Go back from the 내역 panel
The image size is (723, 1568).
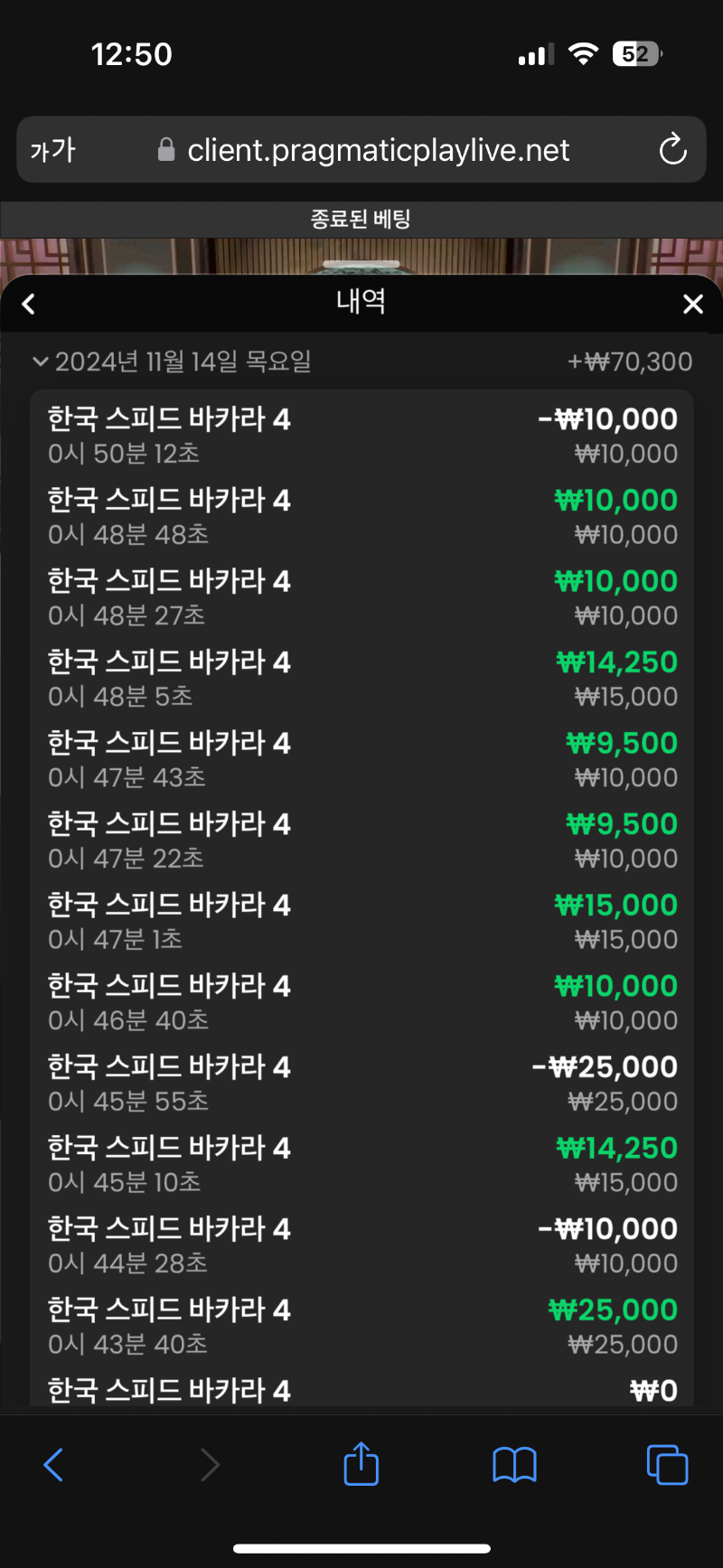29,305
